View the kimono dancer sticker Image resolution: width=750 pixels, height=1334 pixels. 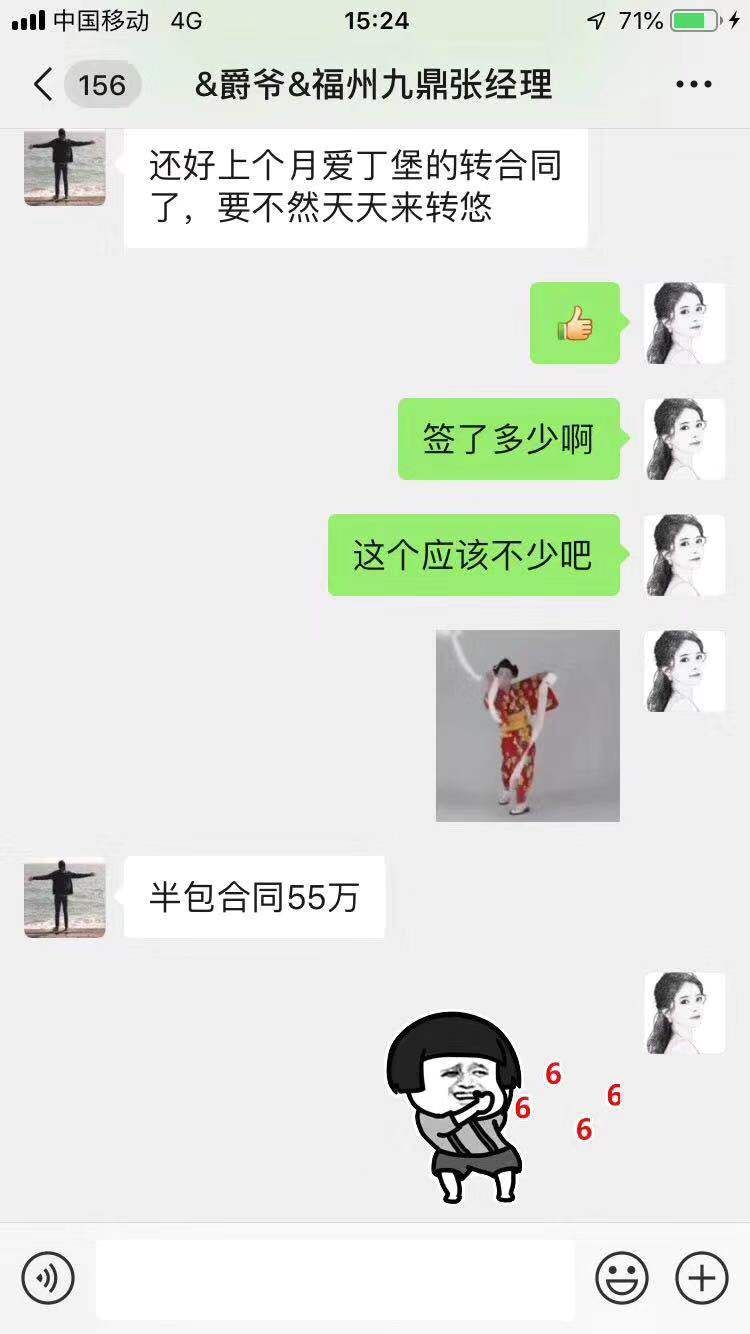(x=527, y=725)
